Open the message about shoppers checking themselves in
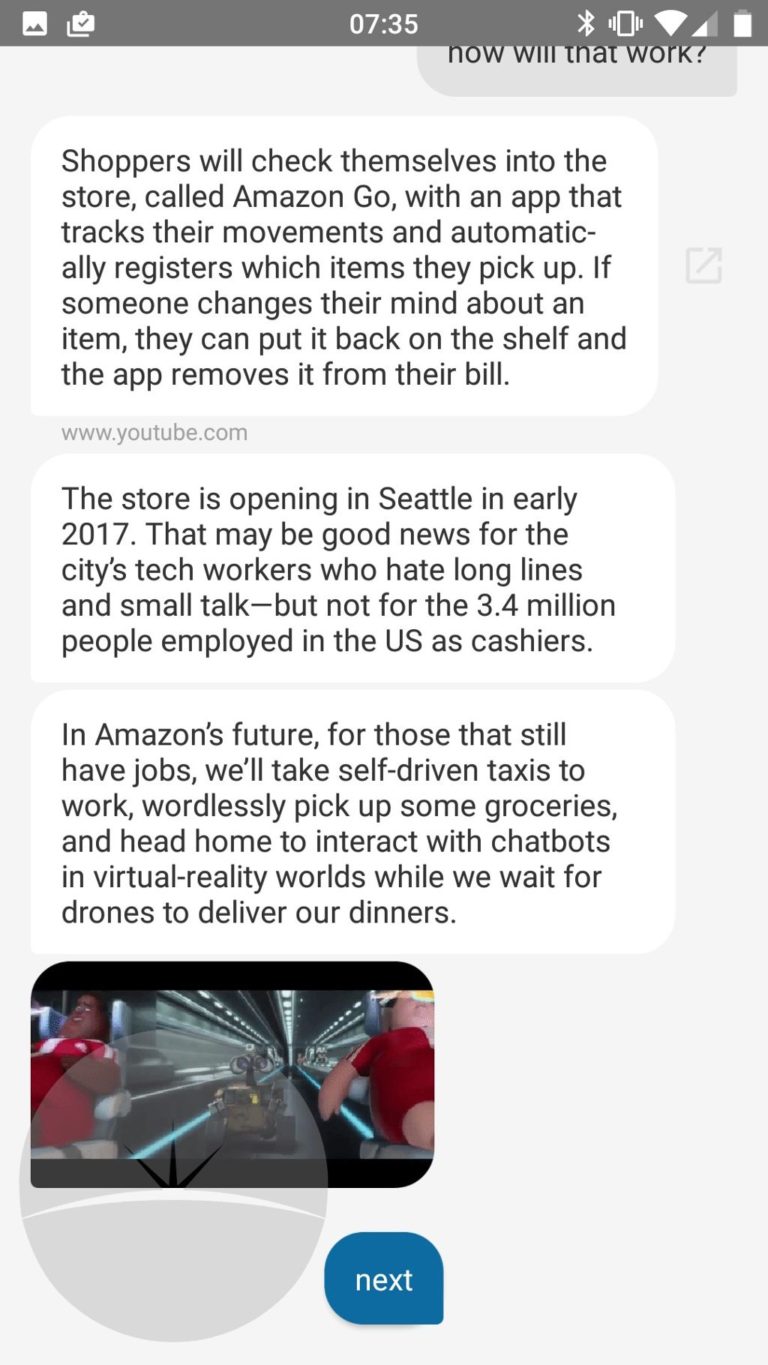Image resolution: width=768 pixels, height=1365 pixels. [x=344, y=266]
